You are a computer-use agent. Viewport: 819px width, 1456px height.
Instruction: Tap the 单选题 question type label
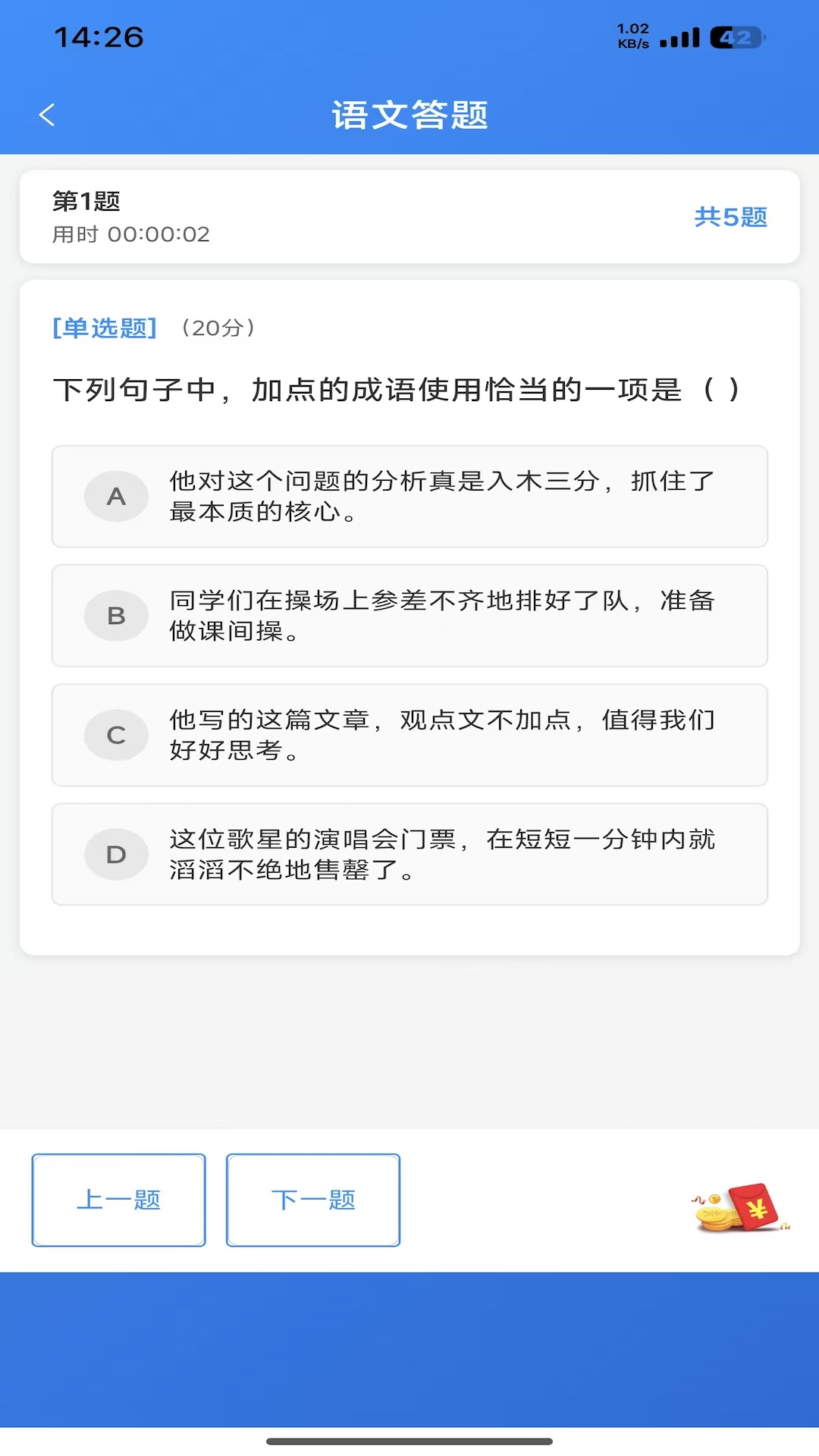click(x=105, y=326)
